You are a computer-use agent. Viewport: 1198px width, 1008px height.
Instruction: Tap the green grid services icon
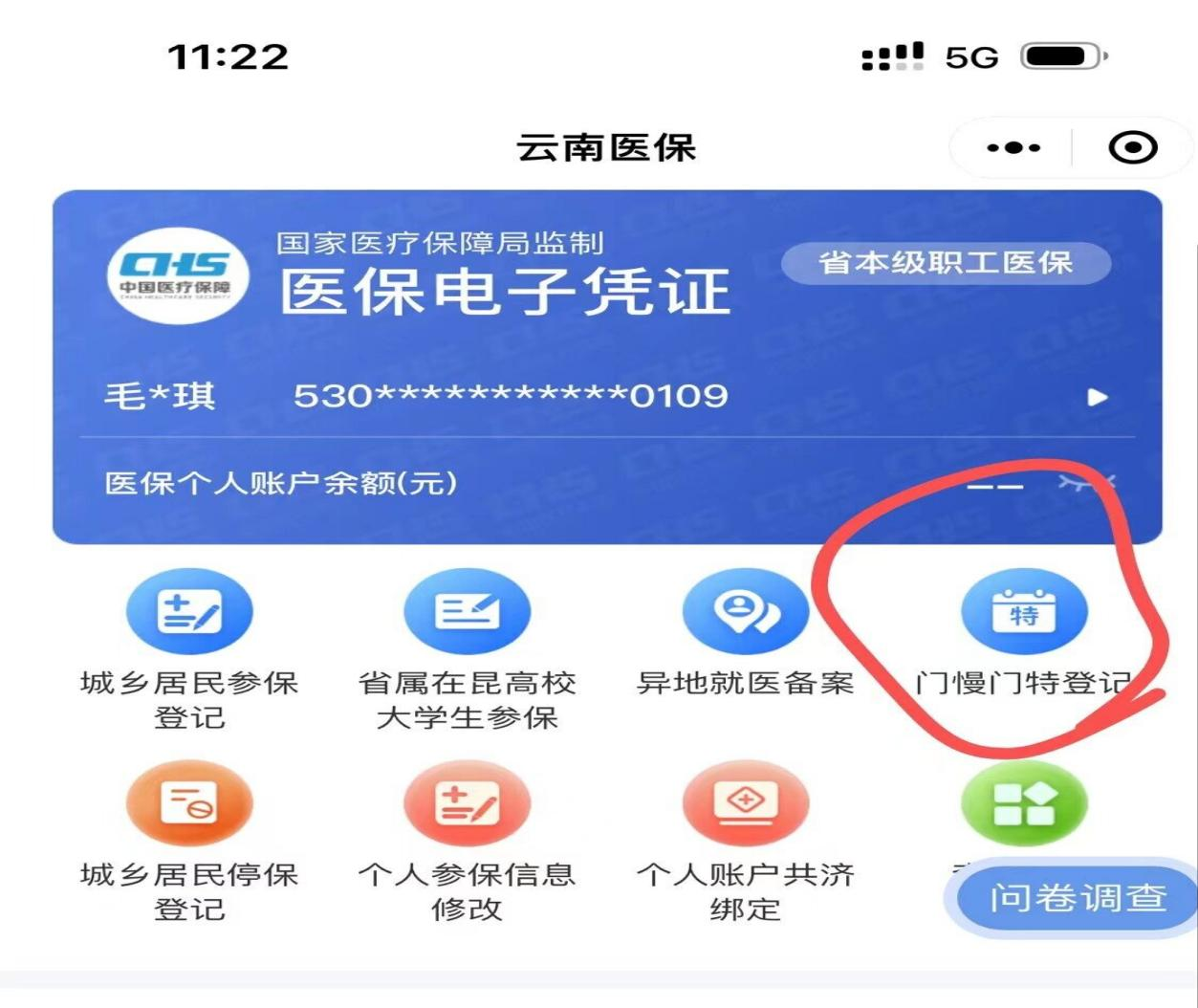coord(1024,803)
